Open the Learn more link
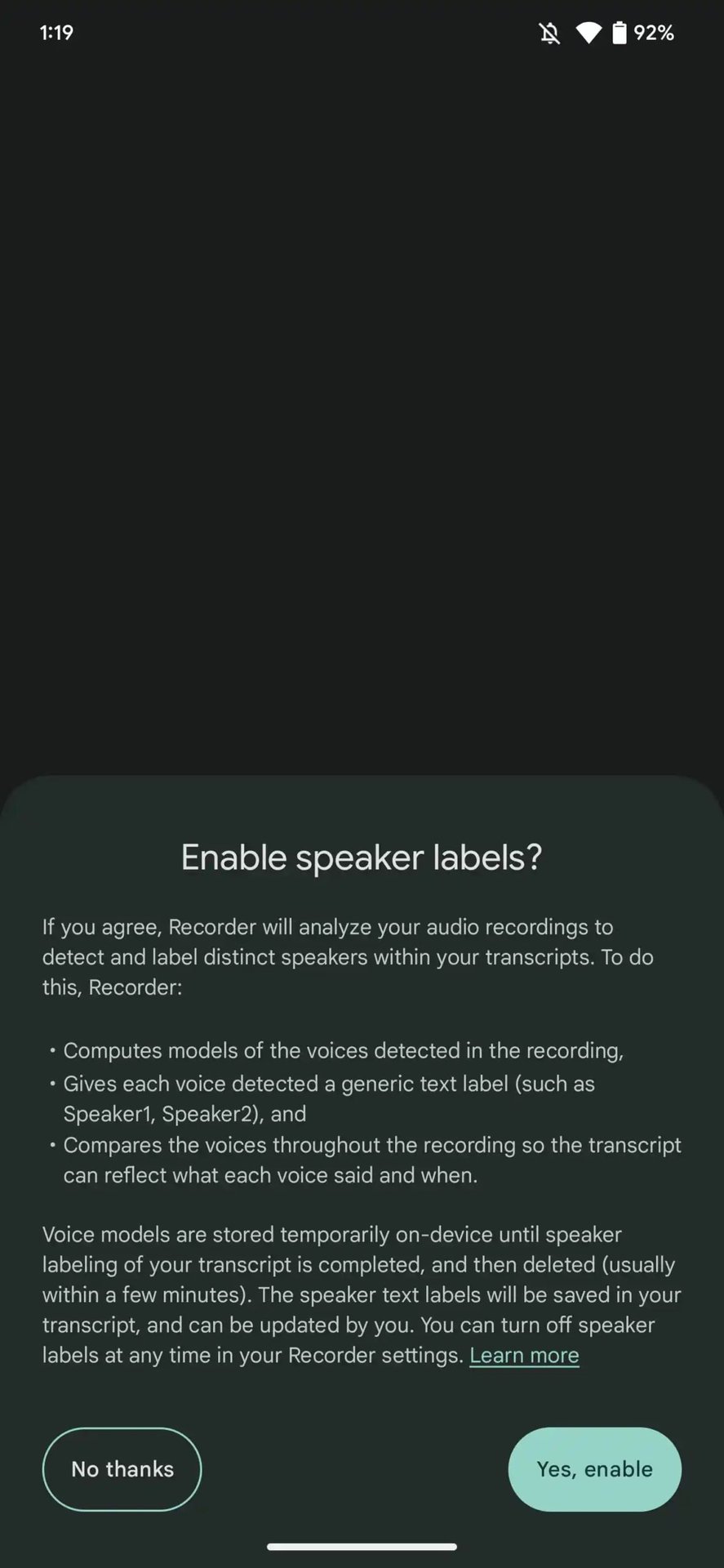724x1568 pixels. (x=524, y=1355)
